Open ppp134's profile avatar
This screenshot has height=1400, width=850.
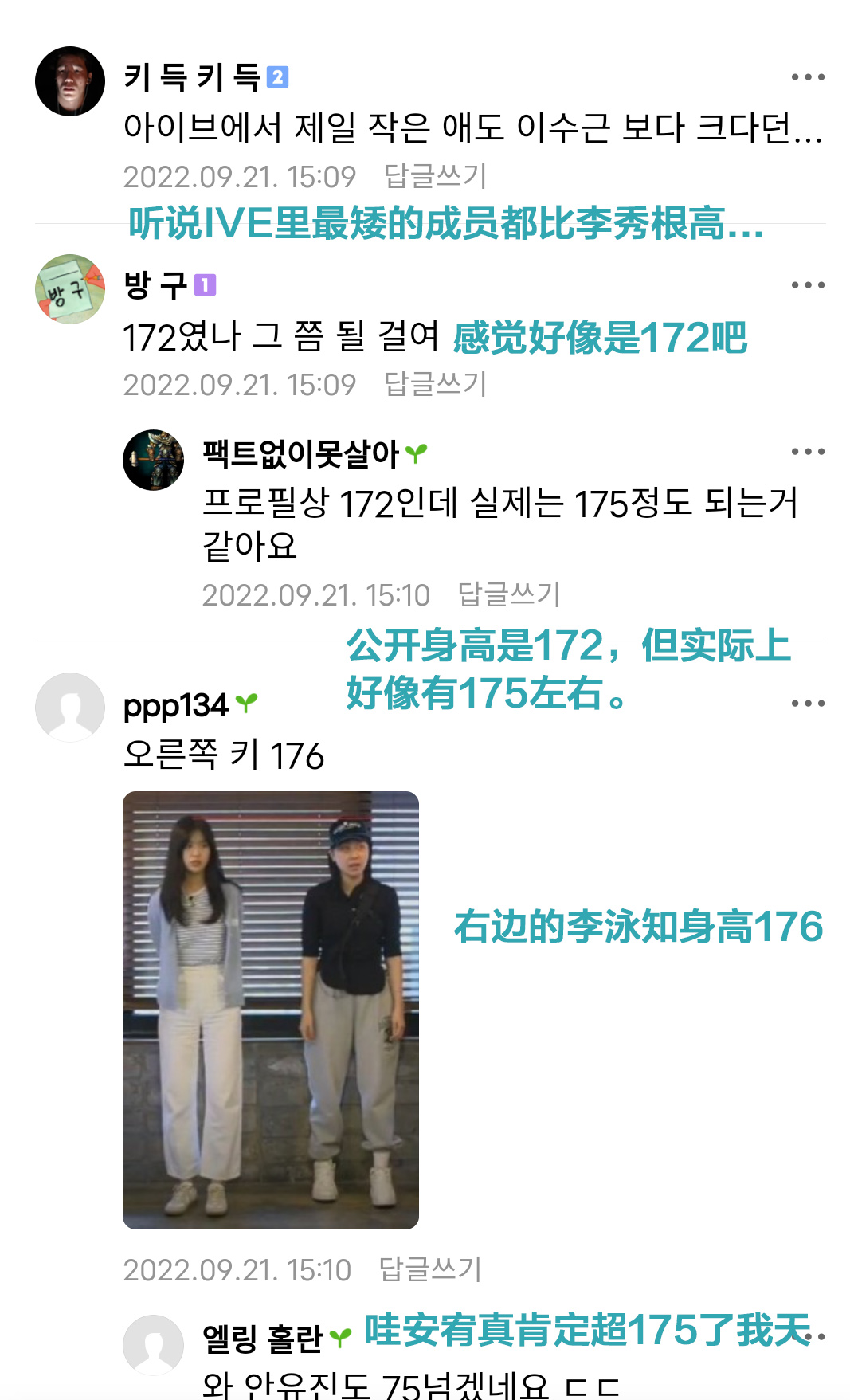[x=70, y=708]
